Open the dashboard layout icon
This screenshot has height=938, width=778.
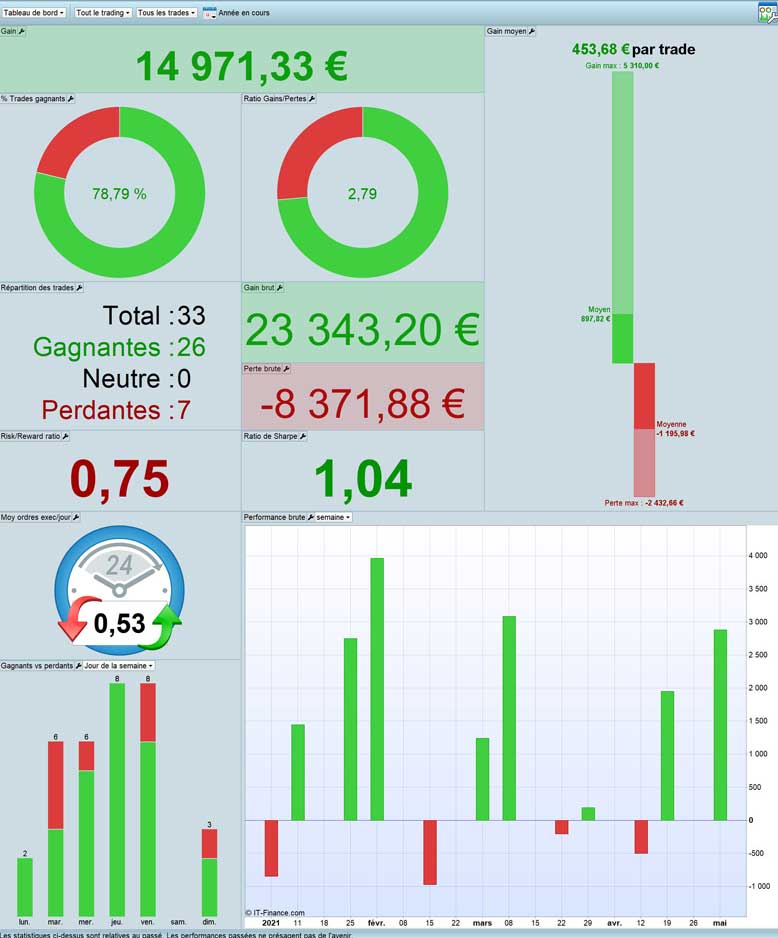[767, 13]
